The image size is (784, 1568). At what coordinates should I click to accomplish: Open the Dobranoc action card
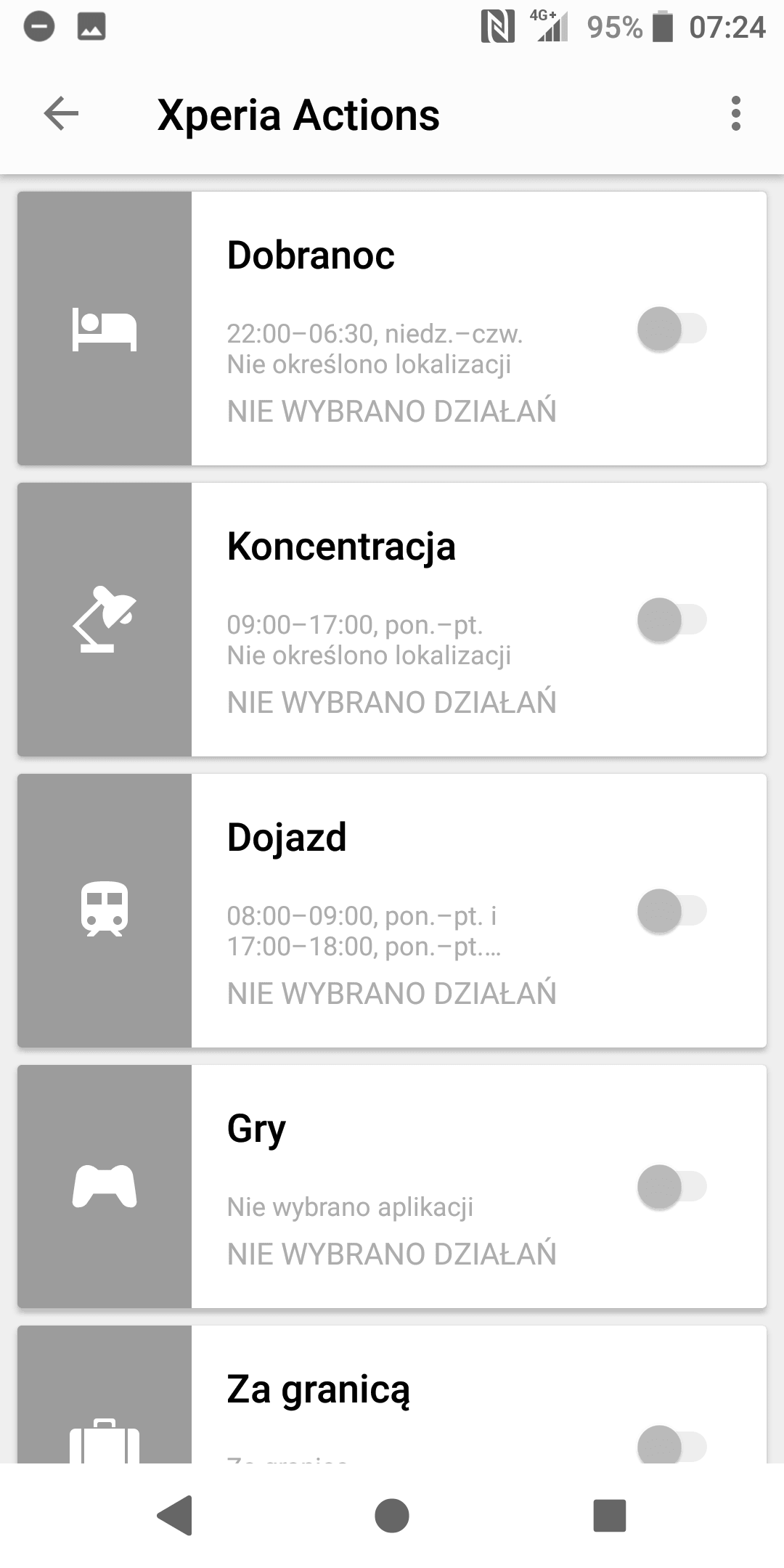pos(392,328)
